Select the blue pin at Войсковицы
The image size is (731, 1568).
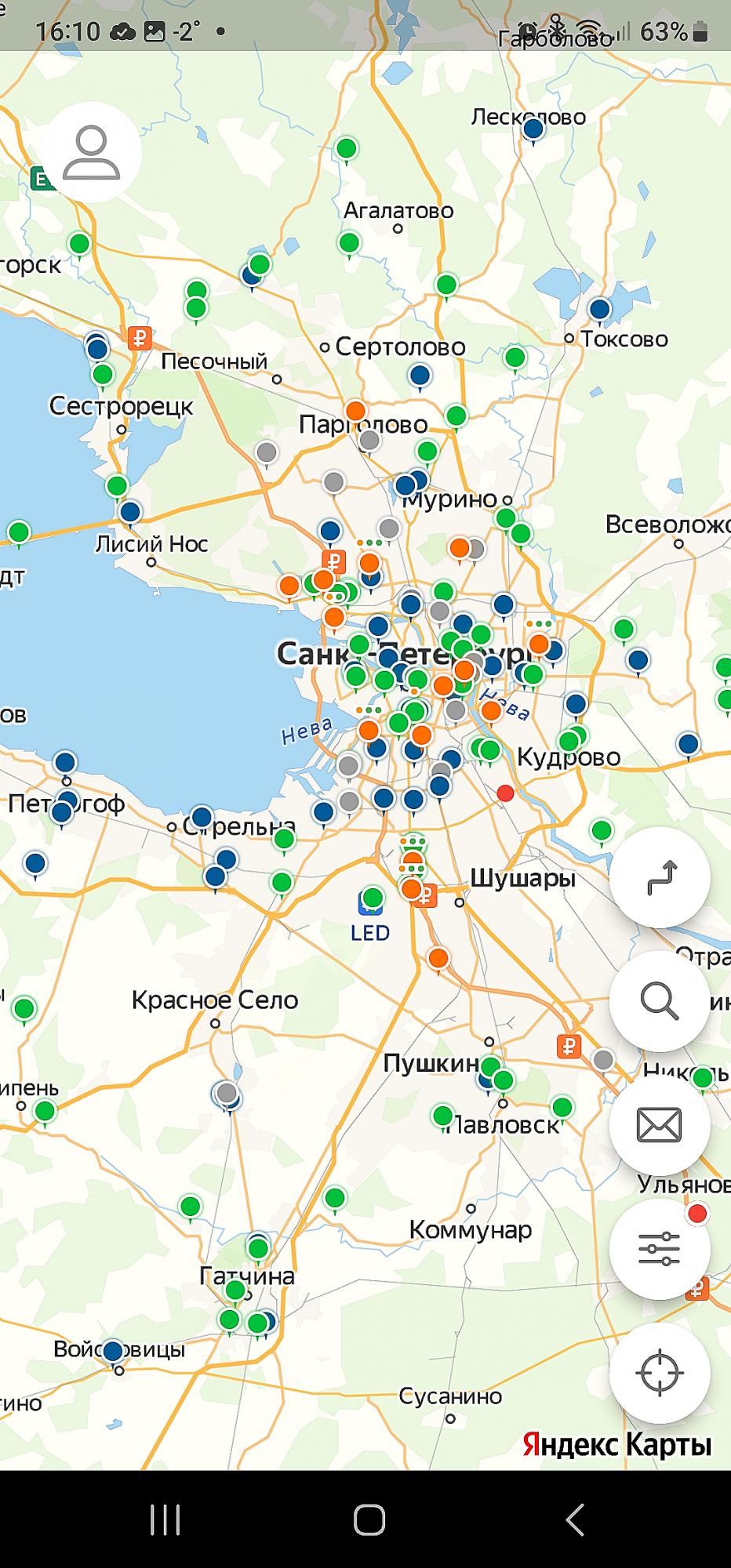(x=113, y=1351)
